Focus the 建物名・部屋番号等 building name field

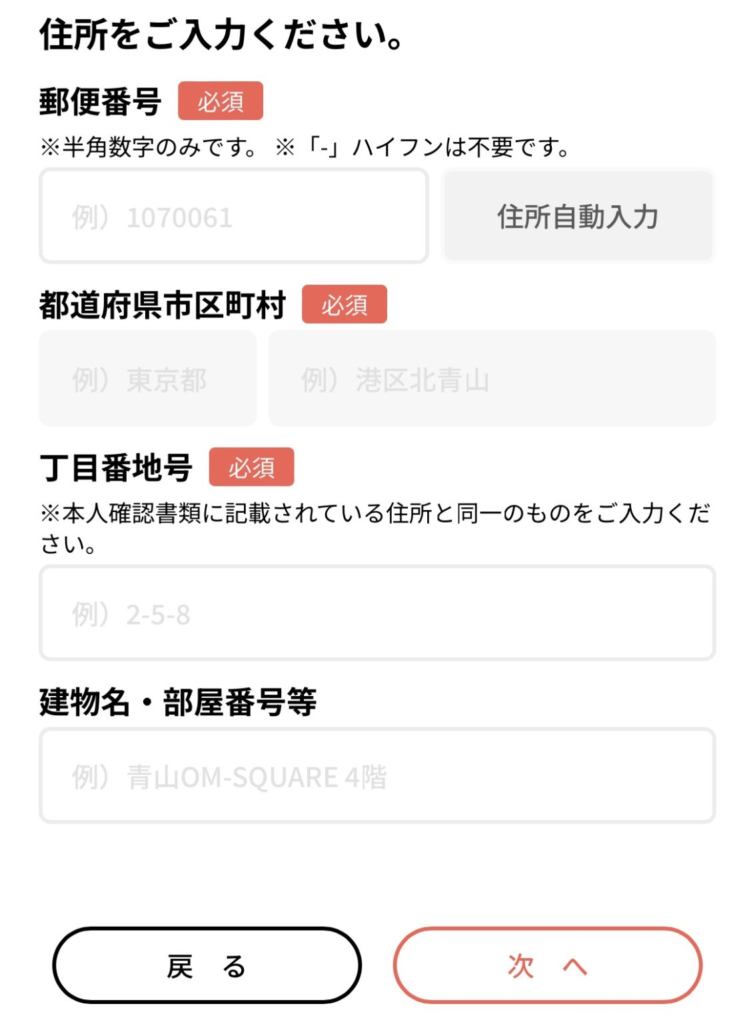coord(377,776)
